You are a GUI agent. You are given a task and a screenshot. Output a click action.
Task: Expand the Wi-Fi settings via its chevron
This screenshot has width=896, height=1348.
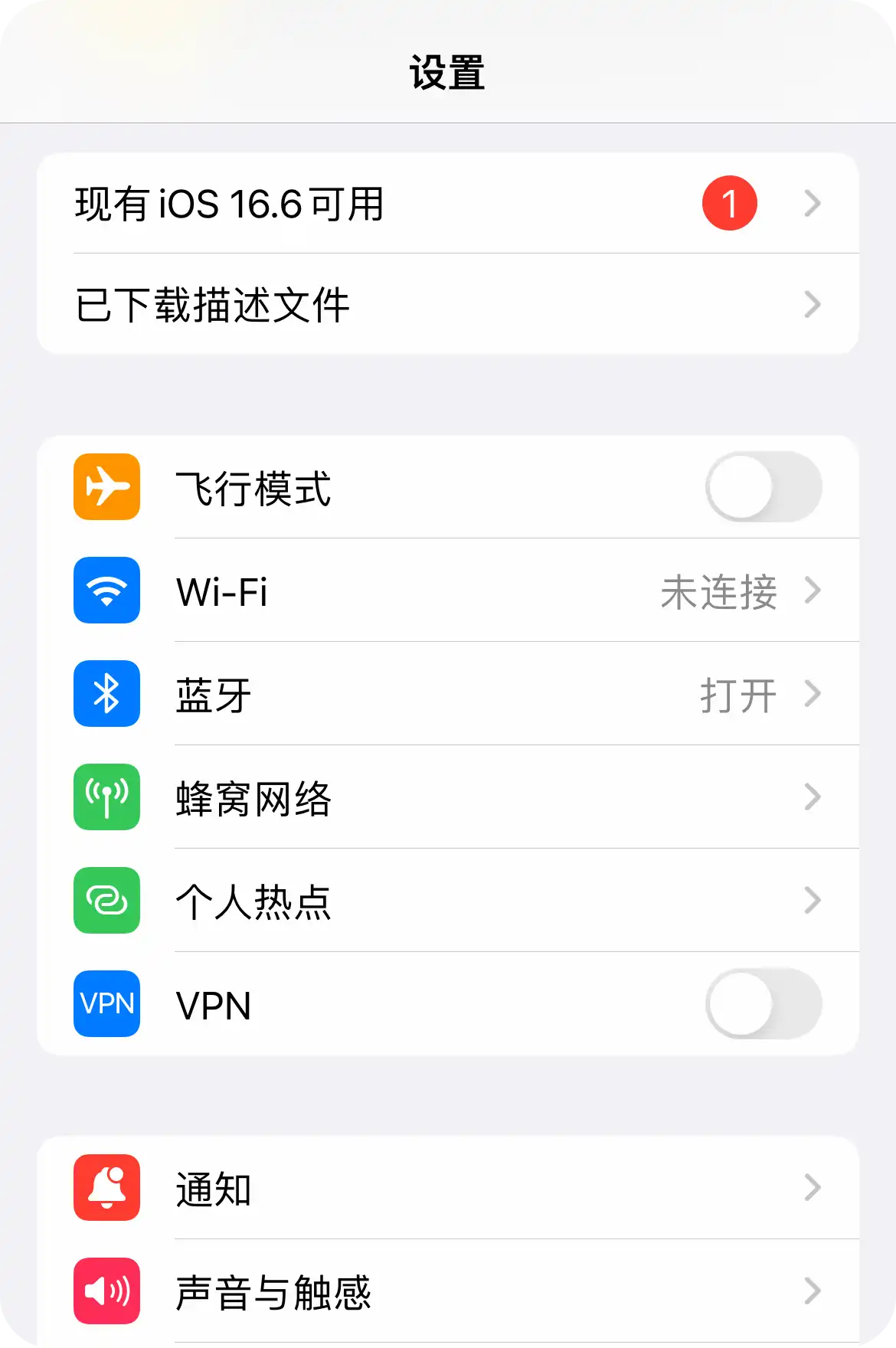[813, 591]
